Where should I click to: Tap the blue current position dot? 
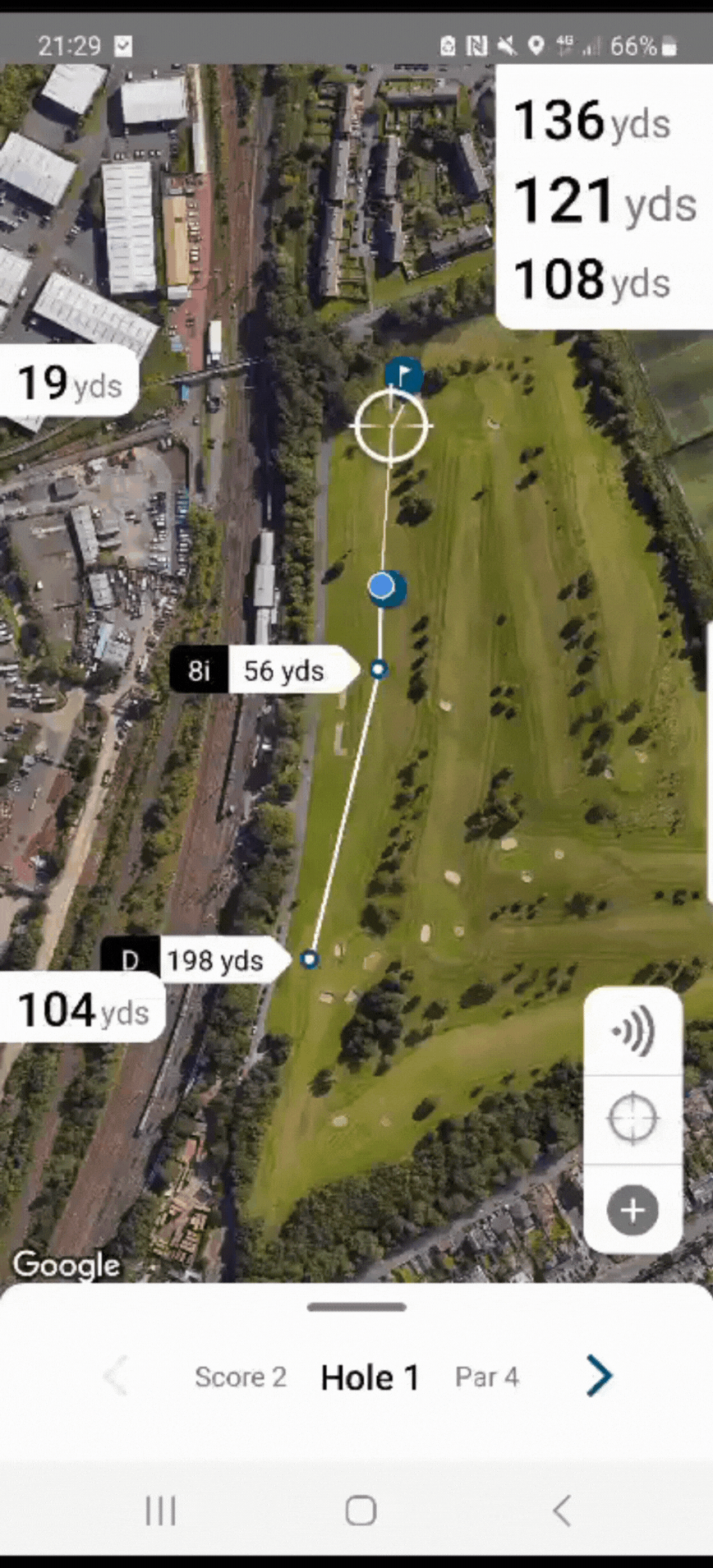click(382, 586)
